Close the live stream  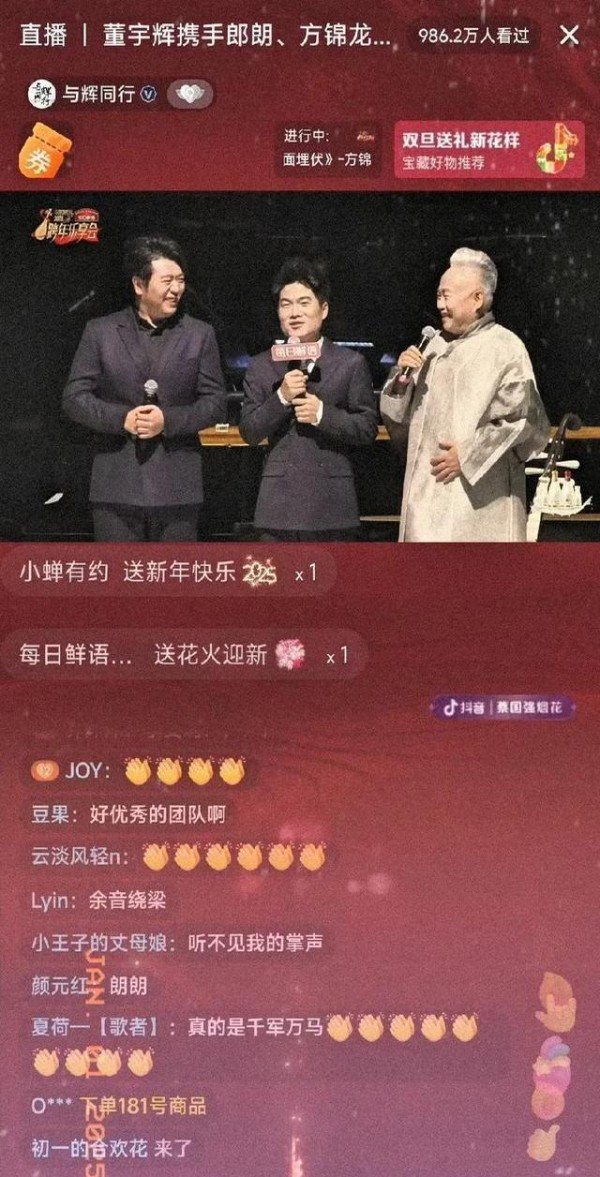tap(570, 35)
